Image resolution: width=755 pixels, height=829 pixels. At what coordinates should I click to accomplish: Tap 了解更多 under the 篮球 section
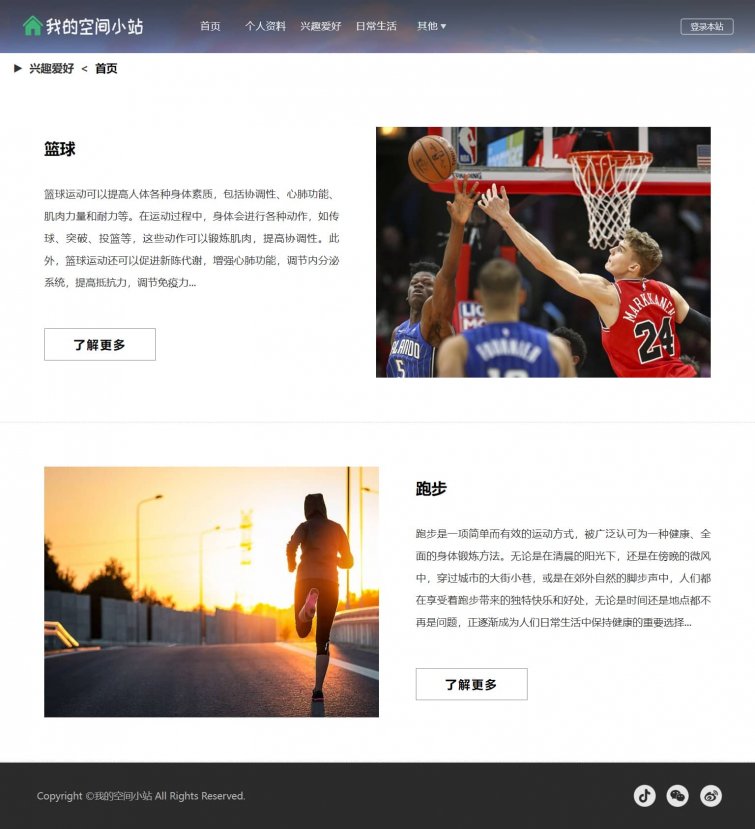pos(100,344)
